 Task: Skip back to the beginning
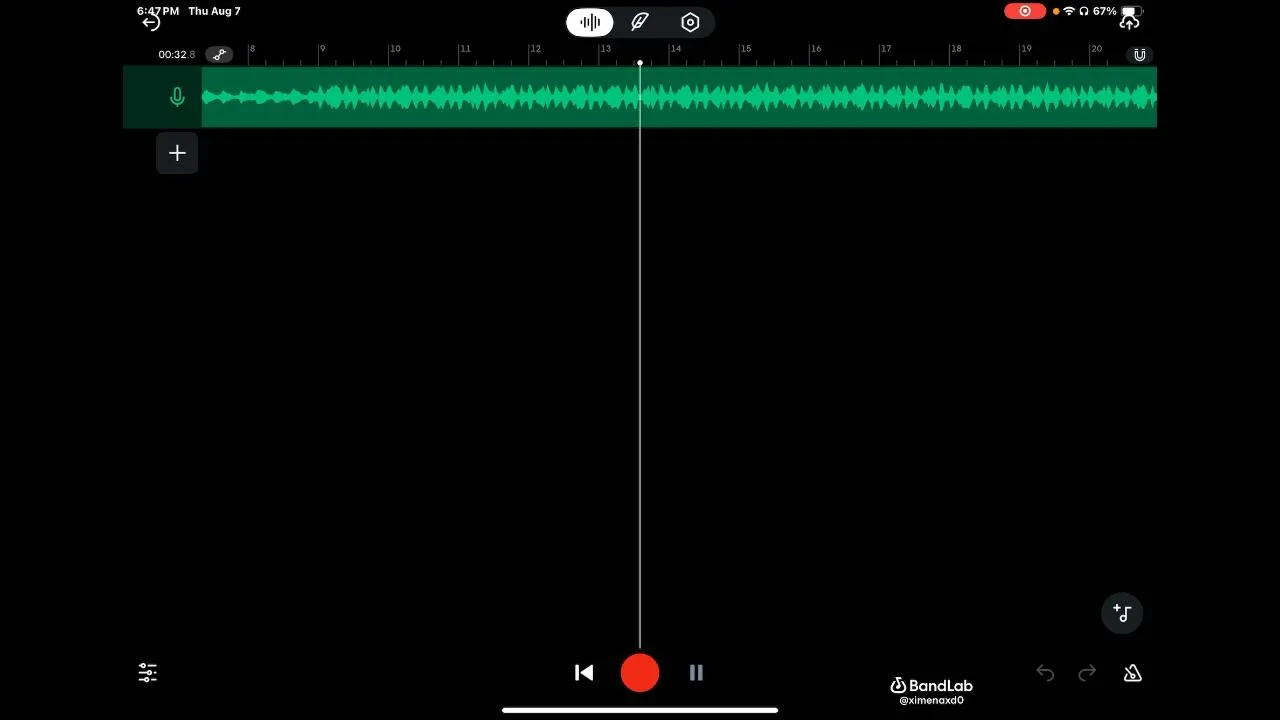[x=584, y=673]
